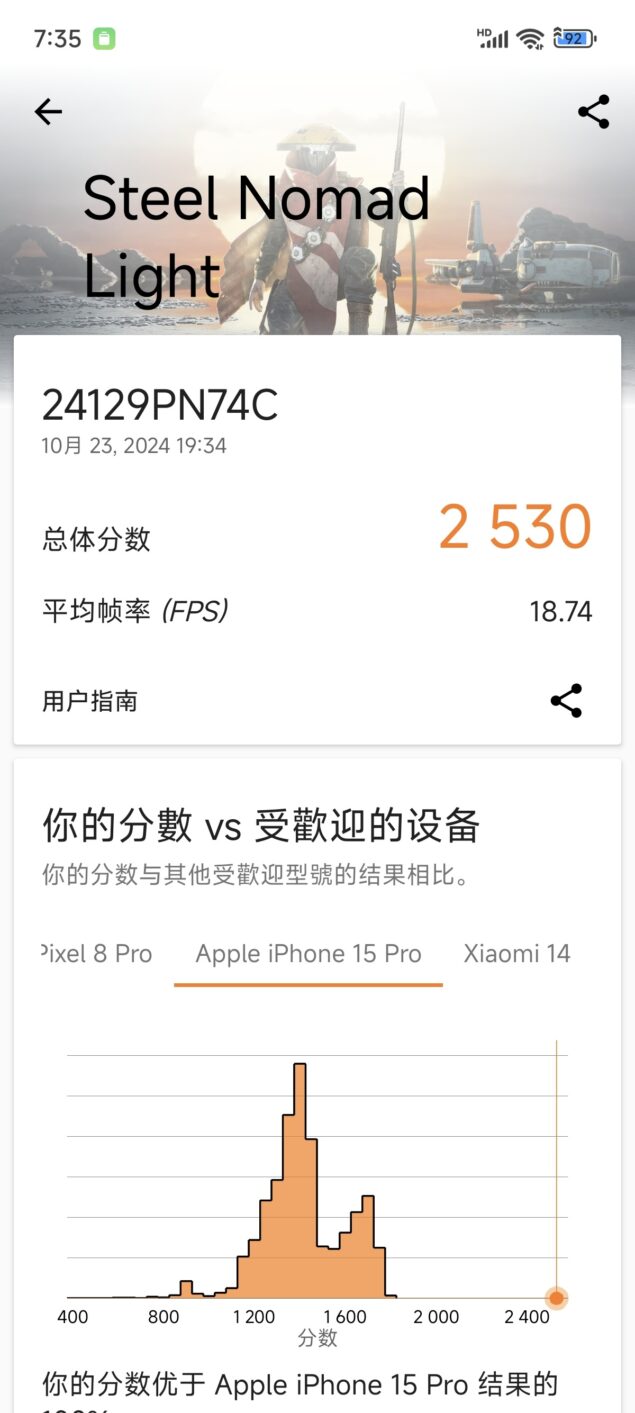Go back using the top-left arrow

[48, 112]
